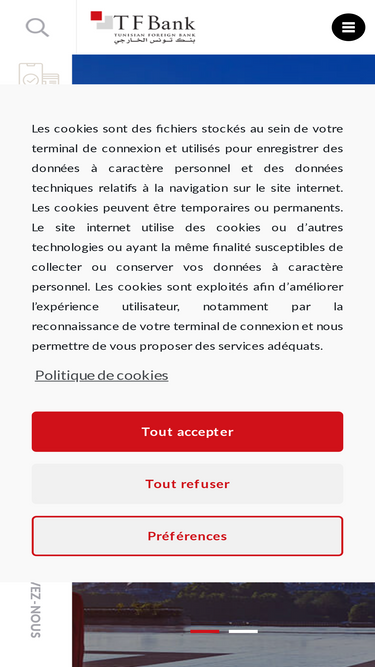Screen dimensions: 375x667
Task: Select the second carousel slide indicator
Action: [x=243, y=631]
